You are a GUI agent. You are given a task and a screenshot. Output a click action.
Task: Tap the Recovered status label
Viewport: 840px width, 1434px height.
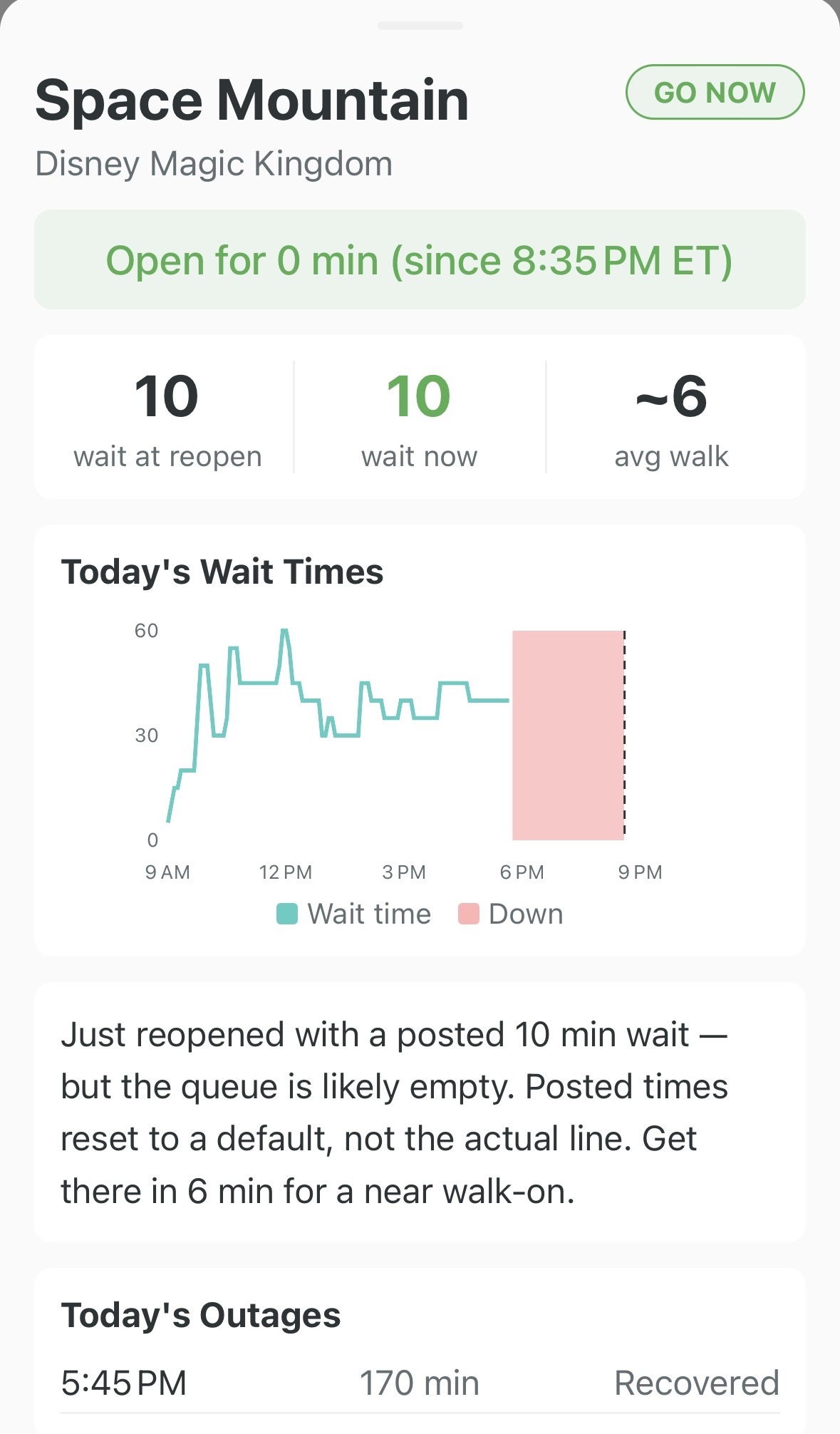698,1381
